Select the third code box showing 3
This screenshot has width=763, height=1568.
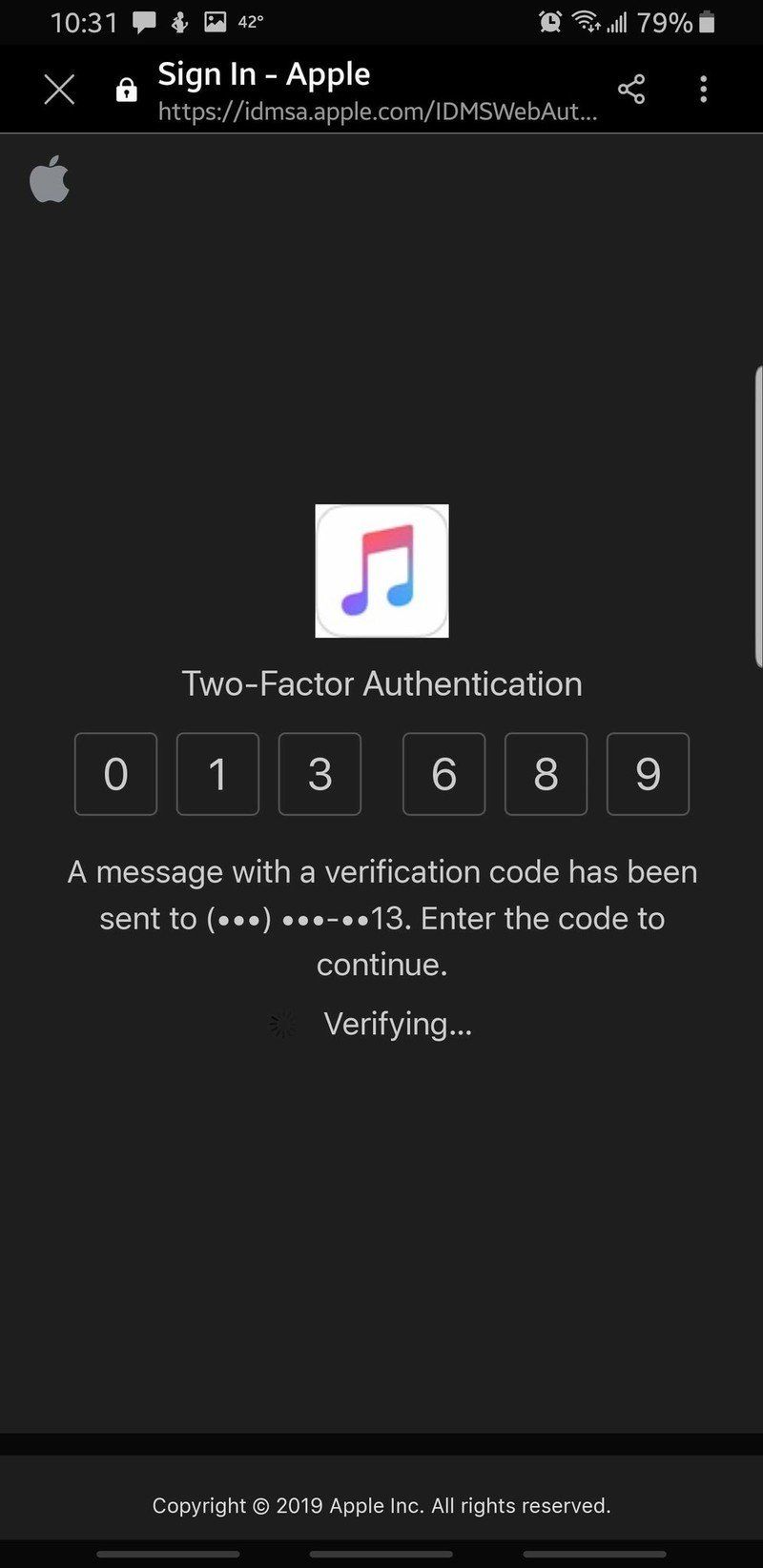320,774
